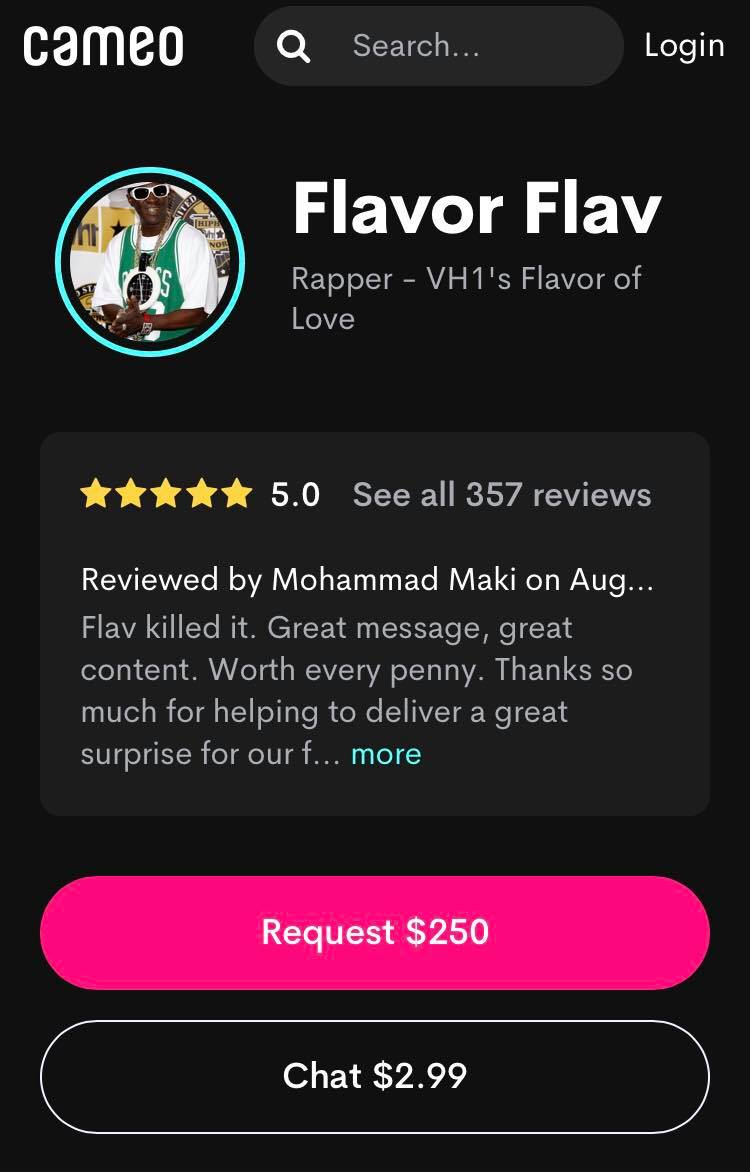Open Flavor Flav's profile picture
Image resolution: width=750 pixels, height=1172 pixels.
(x=150, y=262)
